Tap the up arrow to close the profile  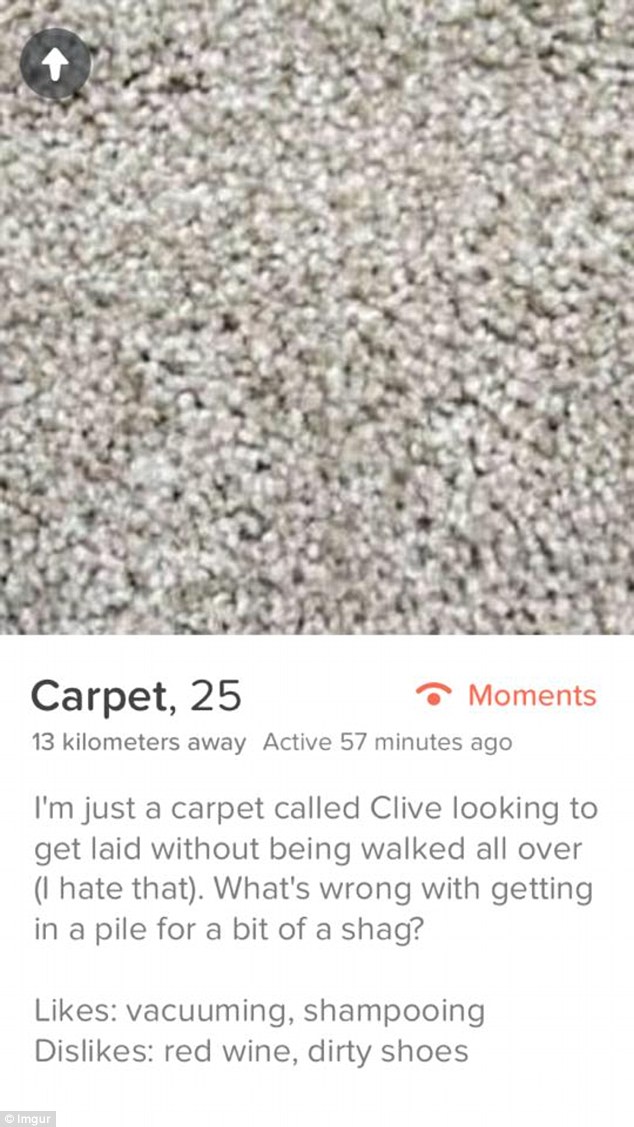55,64
